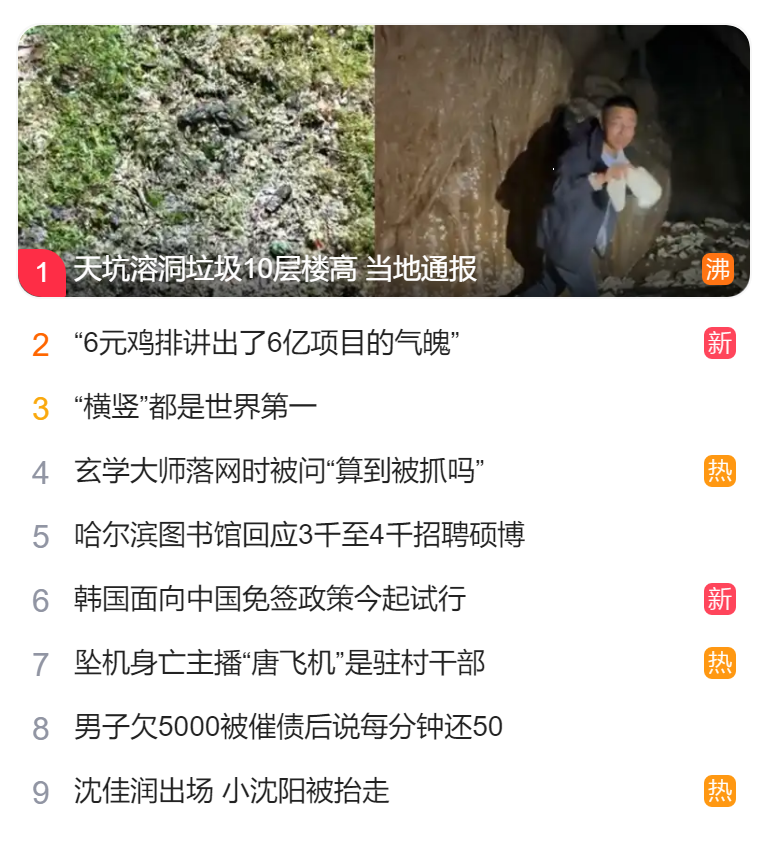The image size is (772, 841).
Task: Click the 热 badge beside the 唐飞机 headline
Action: click(719, 665)
